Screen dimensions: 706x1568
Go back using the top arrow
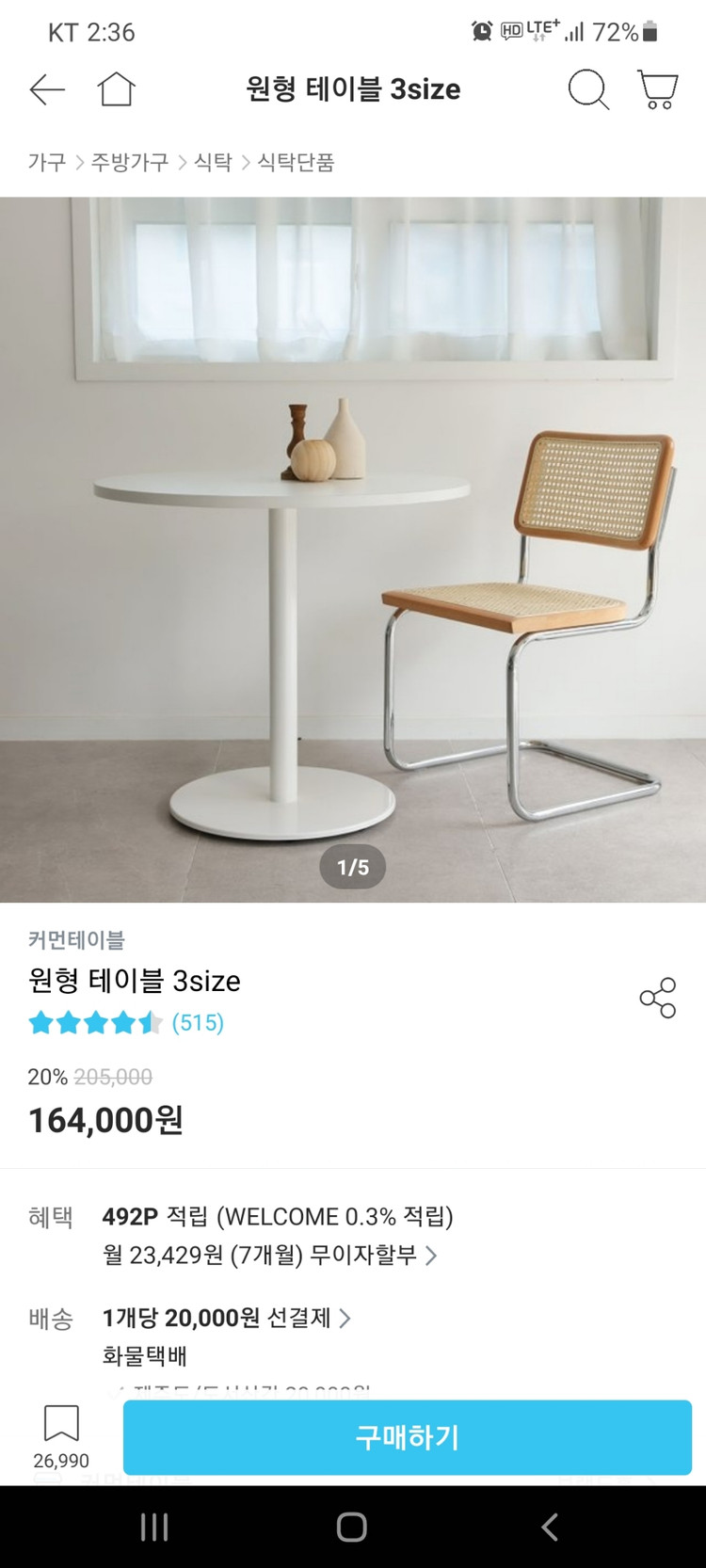tap(47, 89)
